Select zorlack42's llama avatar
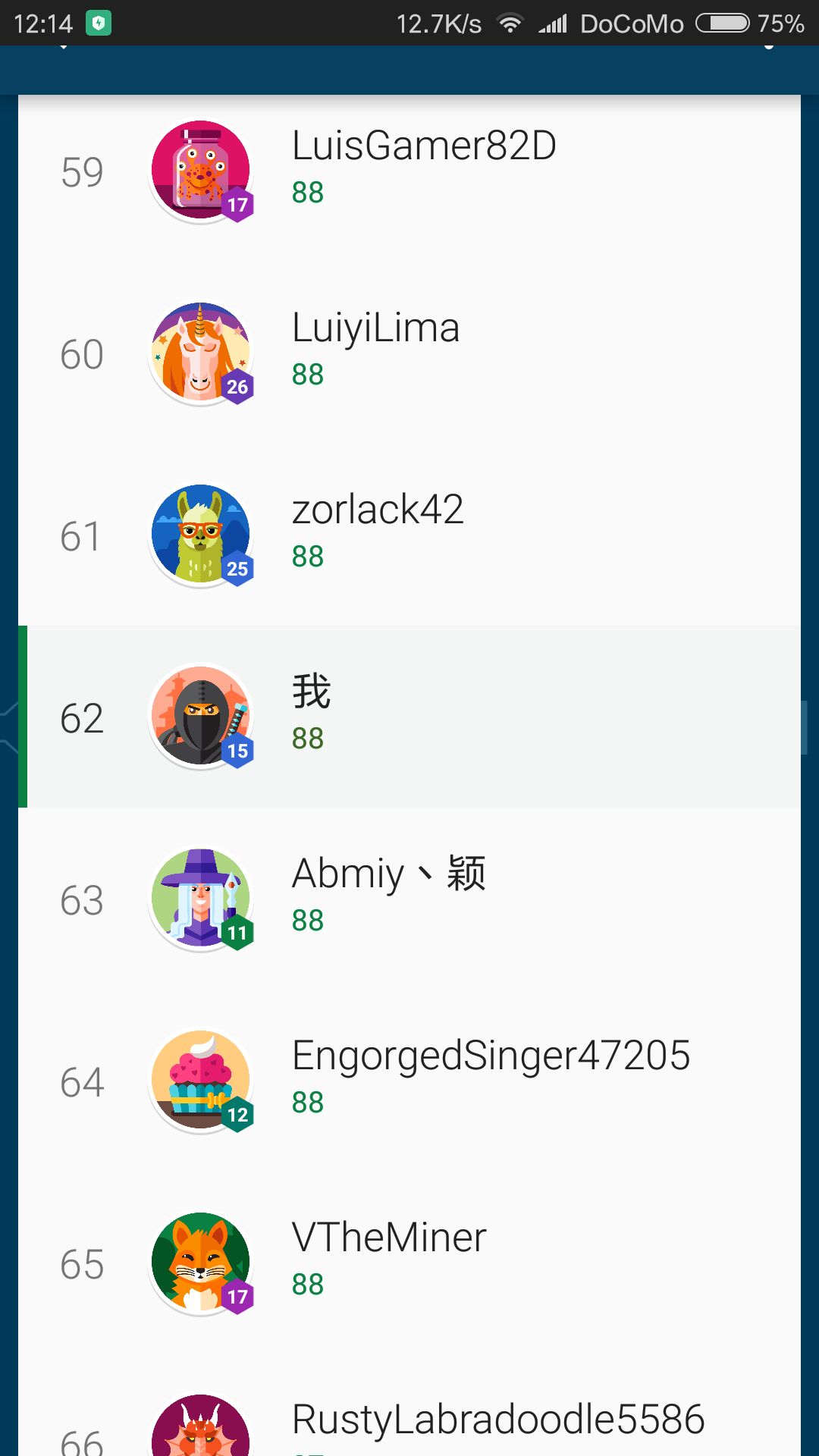Screen dimensions: 819x1456 click(199, 535)
